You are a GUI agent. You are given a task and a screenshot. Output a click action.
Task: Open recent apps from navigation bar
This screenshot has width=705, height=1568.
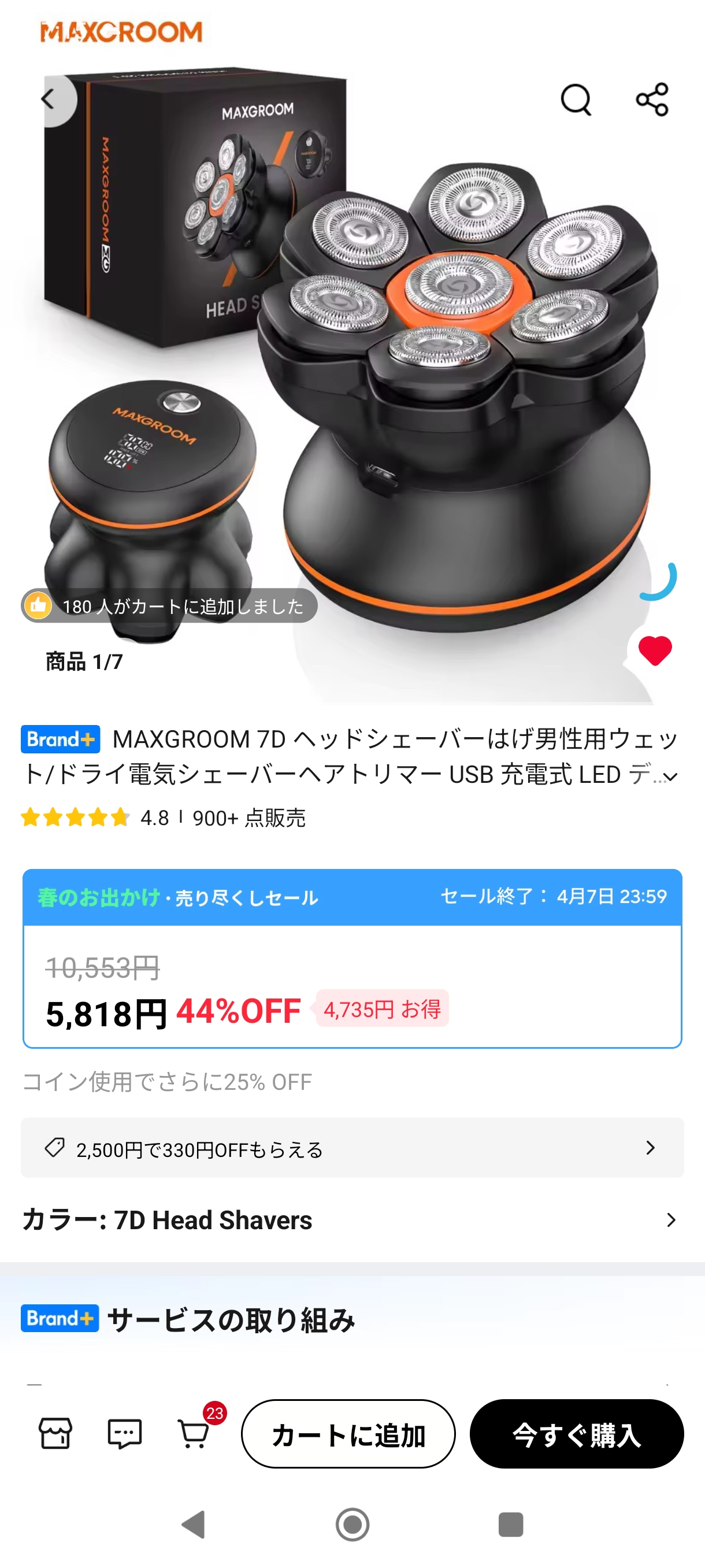510,1524
